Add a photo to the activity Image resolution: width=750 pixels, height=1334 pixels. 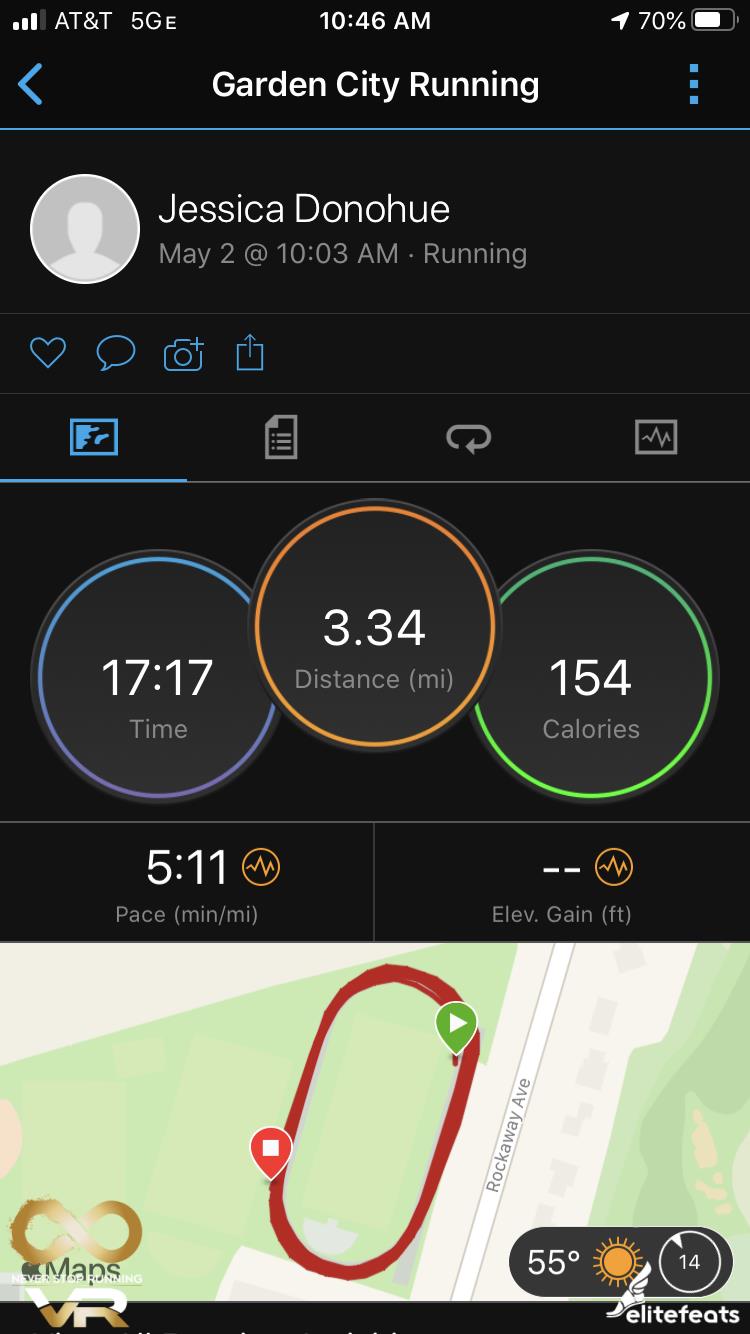pyautogui.click(x=183, y=353)
